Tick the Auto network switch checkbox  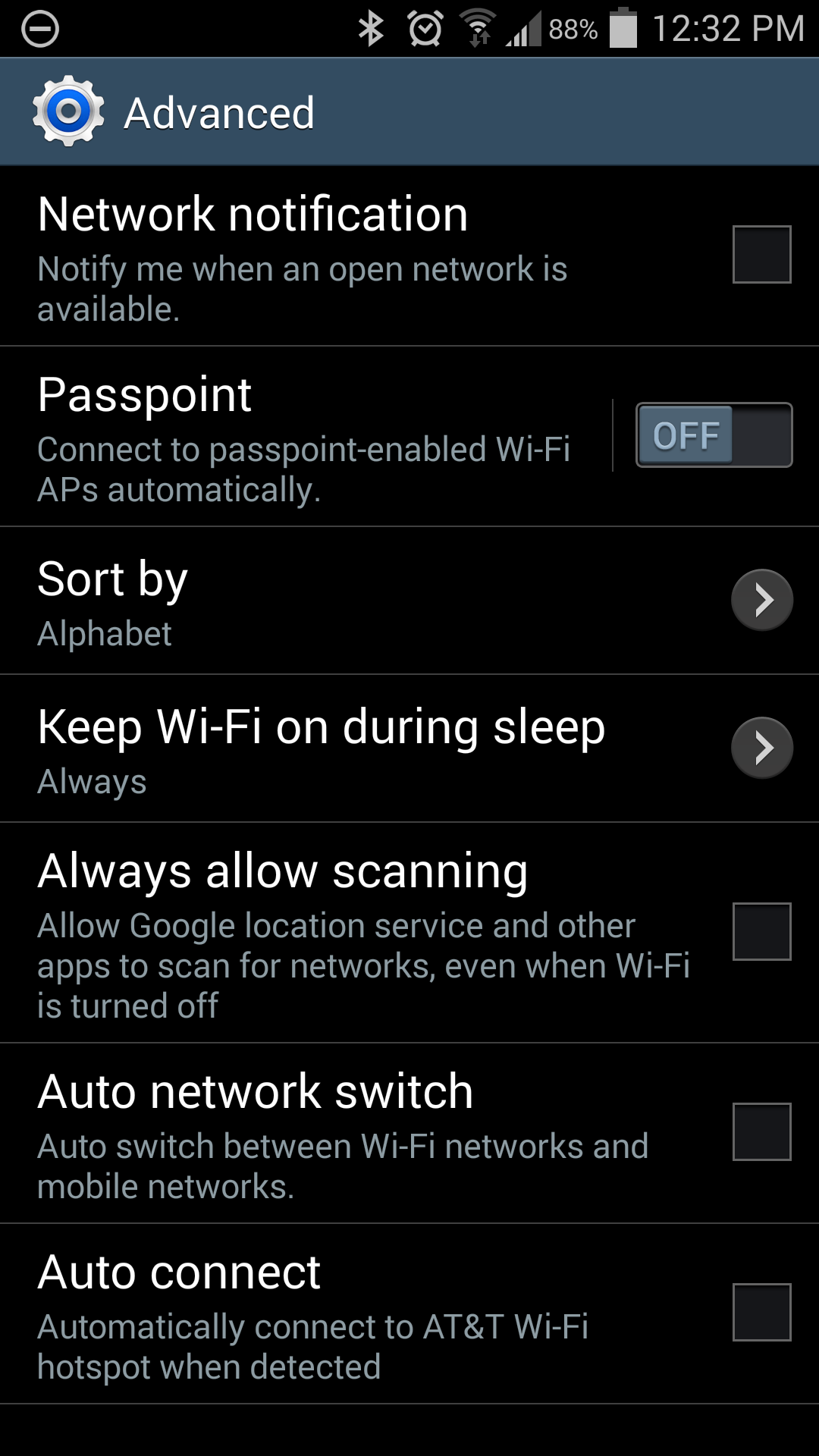pyautogui.click(x=761, y=1131)
